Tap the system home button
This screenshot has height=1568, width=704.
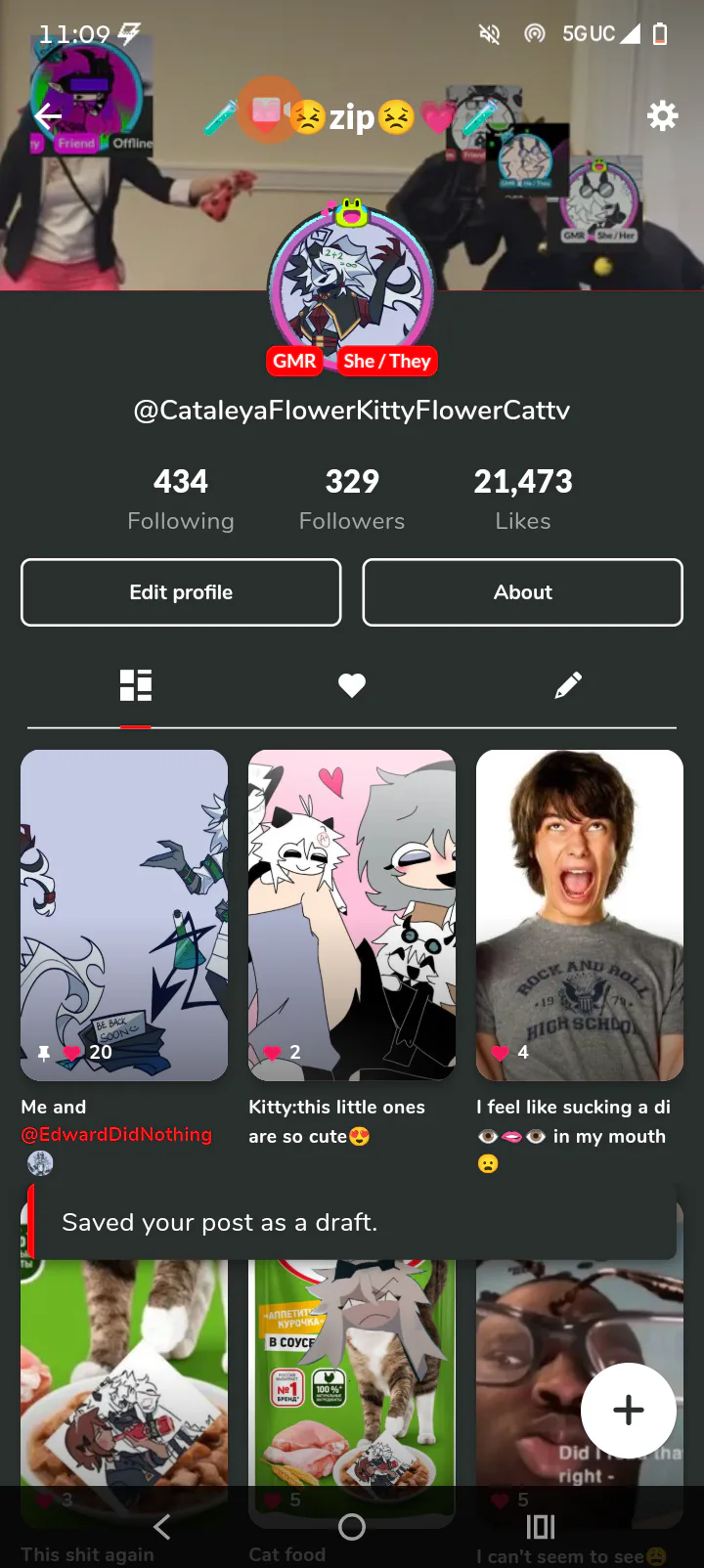click(x=352, y=1527)
